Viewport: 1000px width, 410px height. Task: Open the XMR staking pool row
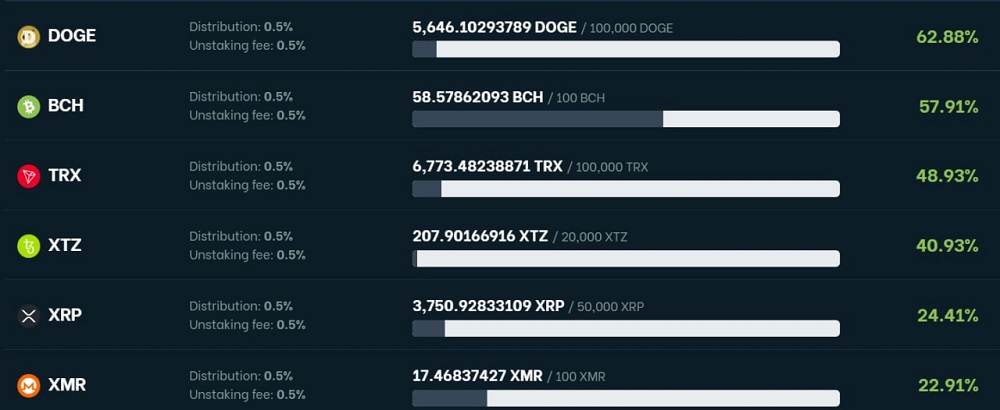(x=66, y=385)
